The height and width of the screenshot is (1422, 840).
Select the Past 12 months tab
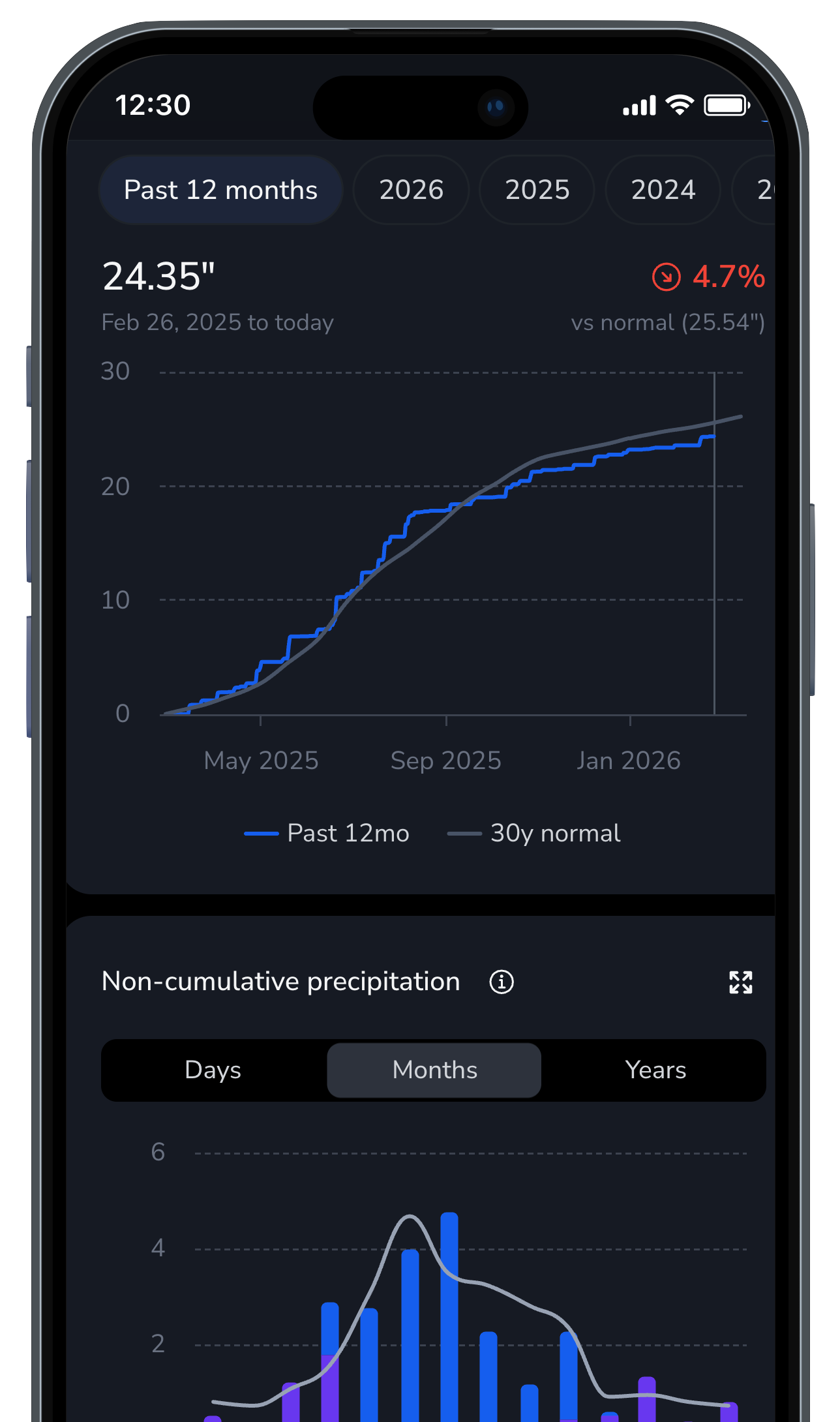(x=220, y=189)
